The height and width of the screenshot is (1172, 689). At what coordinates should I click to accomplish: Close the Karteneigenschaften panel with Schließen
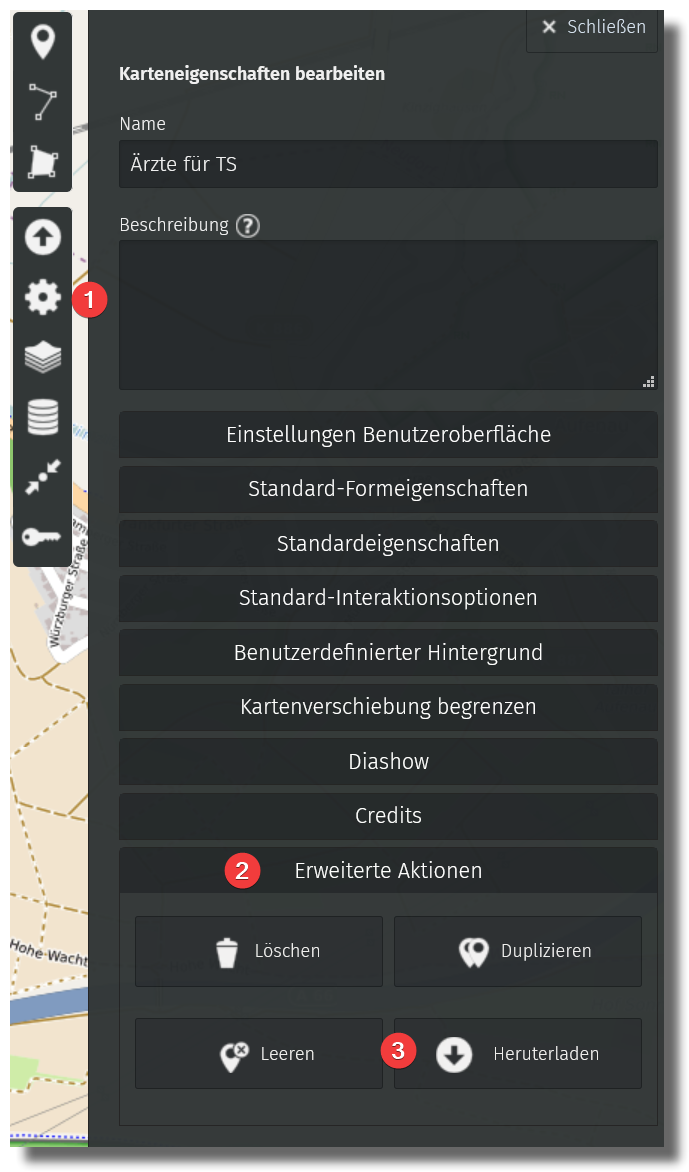[x=593, y=27]
